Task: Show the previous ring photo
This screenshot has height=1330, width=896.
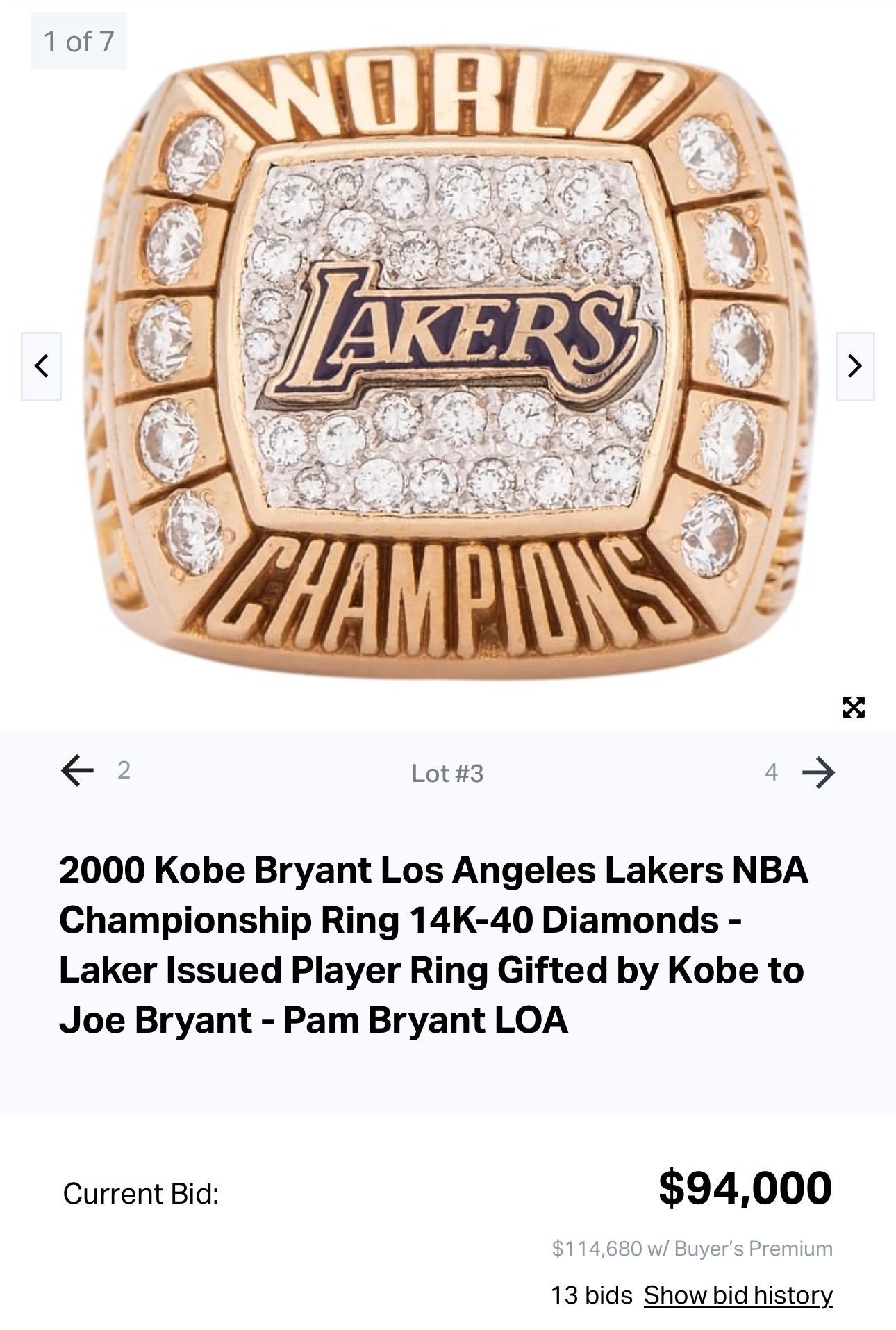Action: pos(41,366)
